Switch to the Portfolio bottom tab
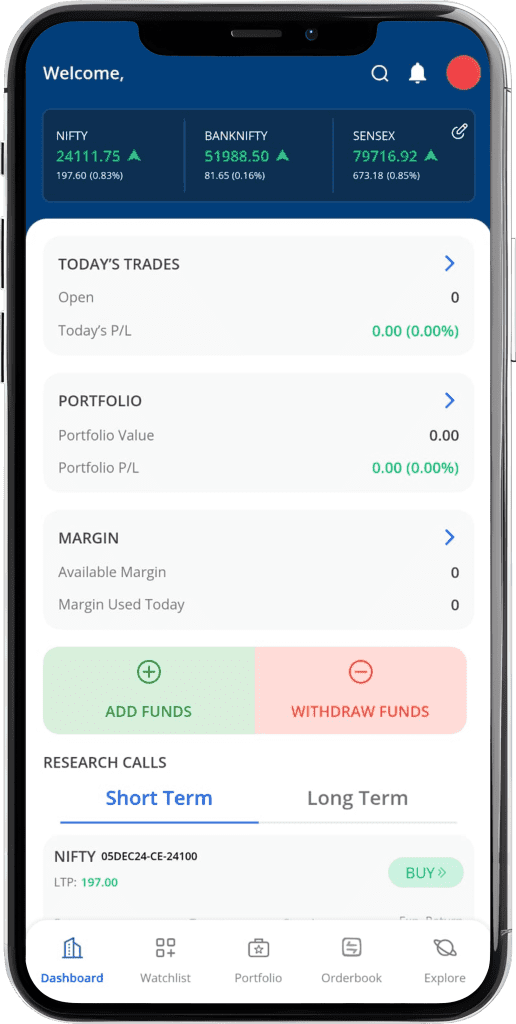516x1024 pixels. [259, 960]
